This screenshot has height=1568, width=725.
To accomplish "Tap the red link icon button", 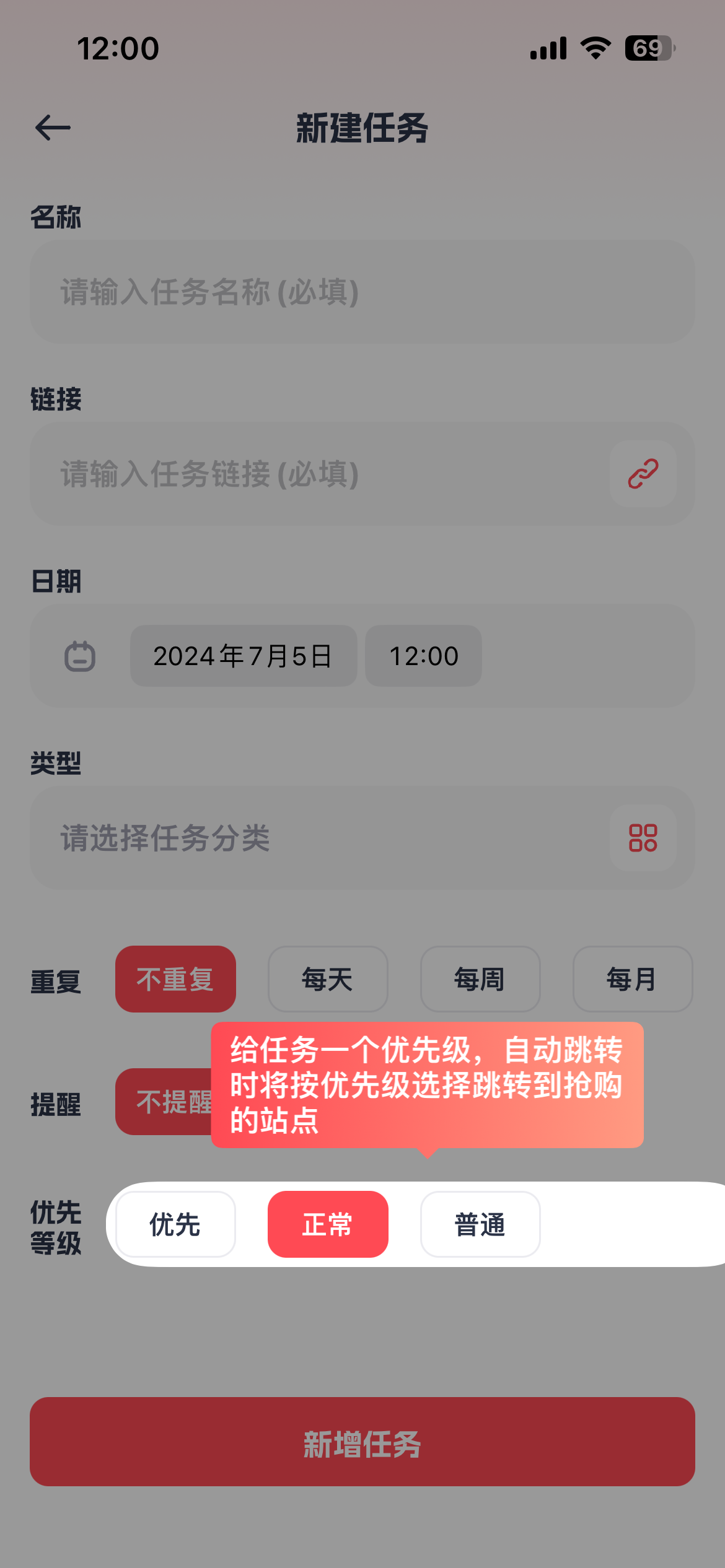I will (643, 474).
